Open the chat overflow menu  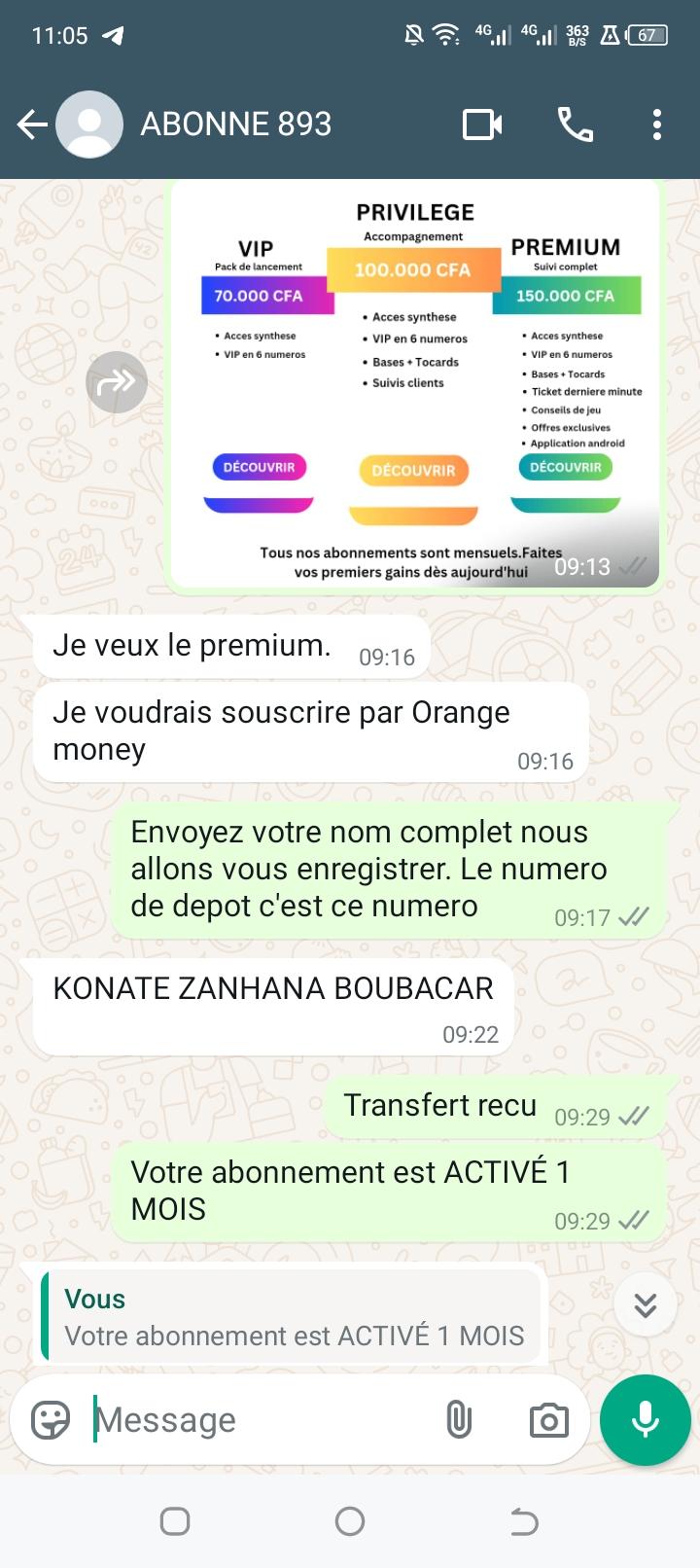[657, 125]
